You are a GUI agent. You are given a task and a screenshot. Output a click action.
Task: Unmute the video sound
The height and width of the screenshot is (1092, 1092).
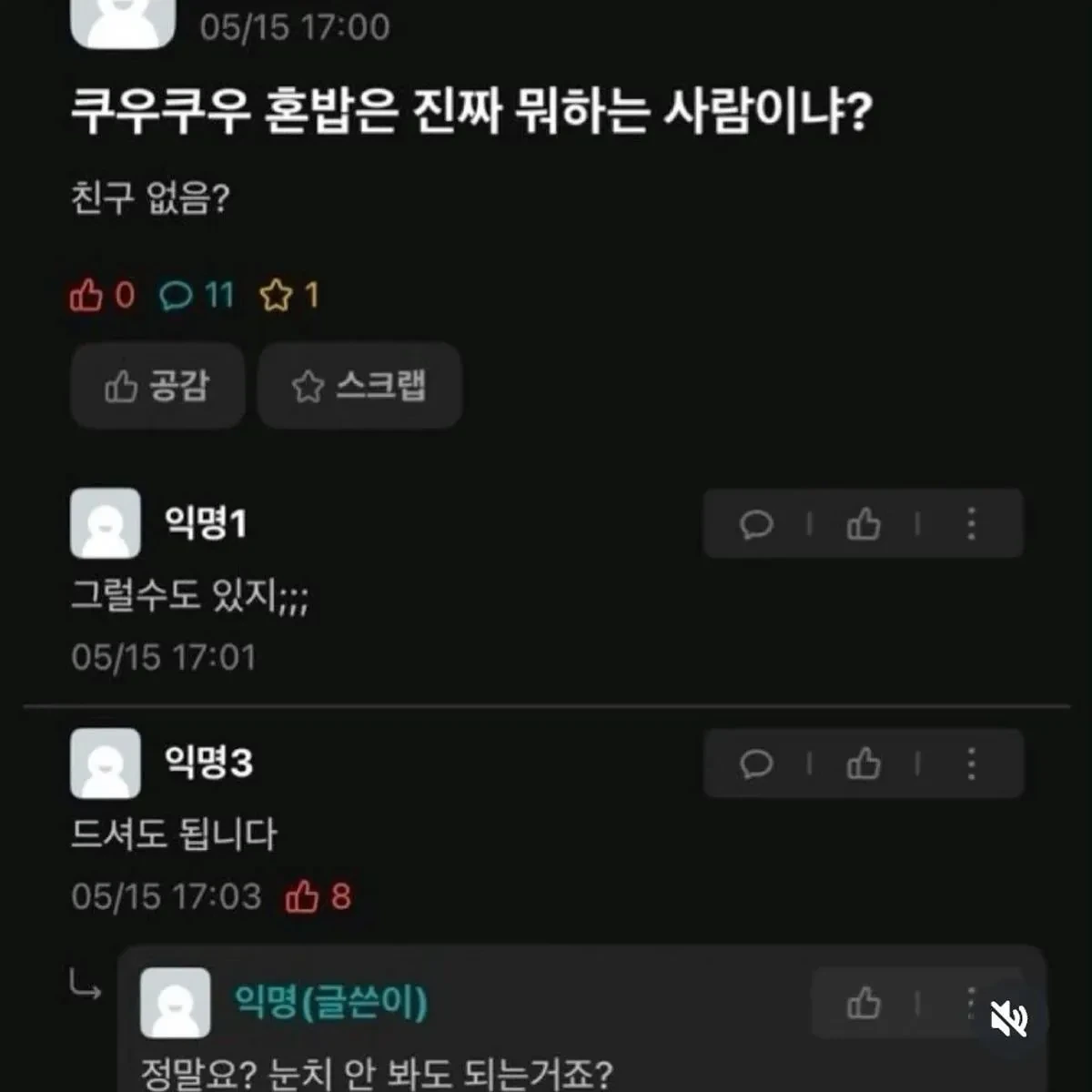coord(1009,1018)
